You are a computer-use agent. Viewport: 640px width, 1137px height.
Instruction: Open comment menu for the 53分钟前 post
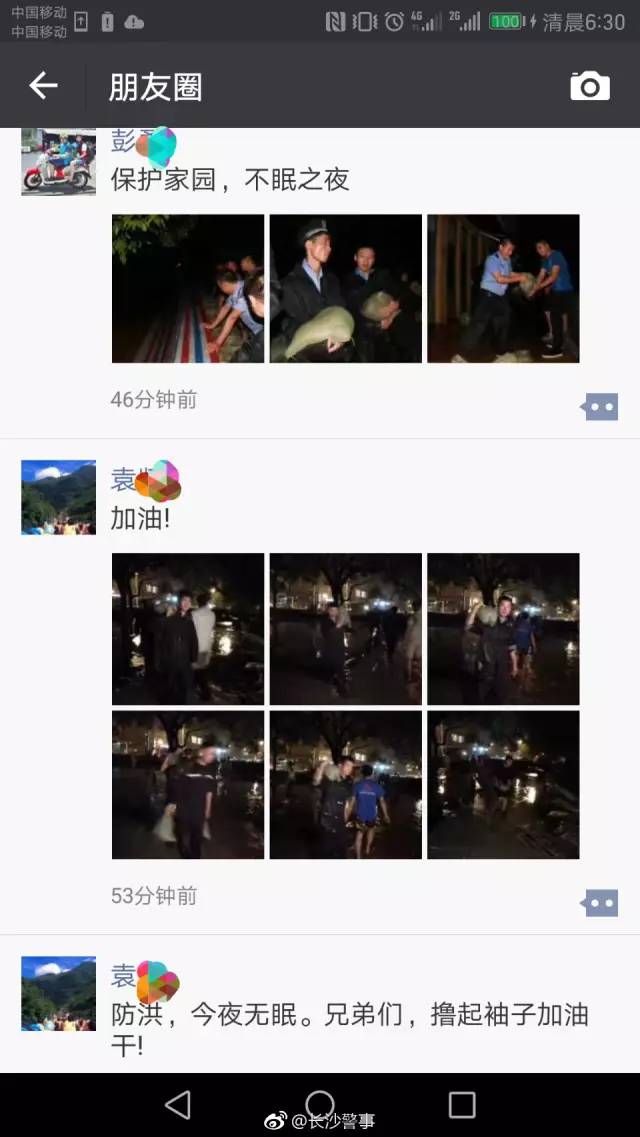click(x=600, y=903)
